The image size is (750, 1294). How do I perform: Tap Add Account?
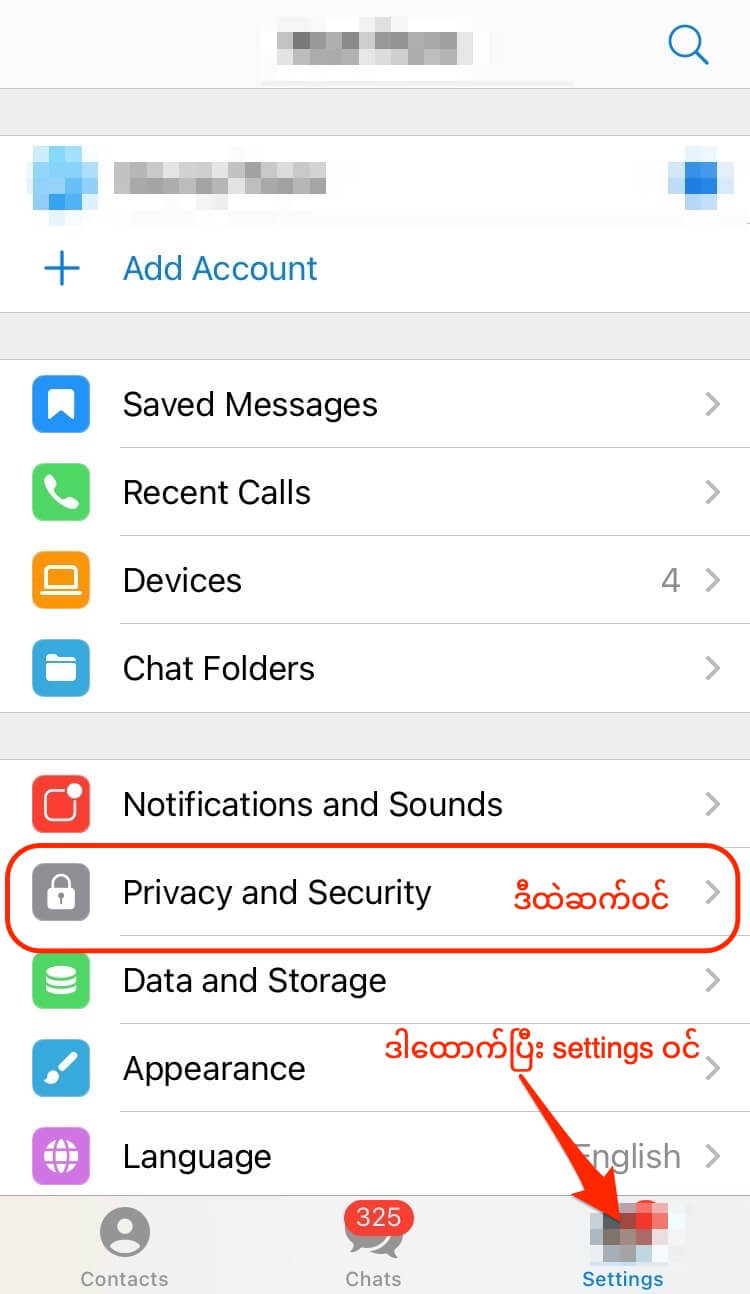pyautogui.click(x=220, y=268)
